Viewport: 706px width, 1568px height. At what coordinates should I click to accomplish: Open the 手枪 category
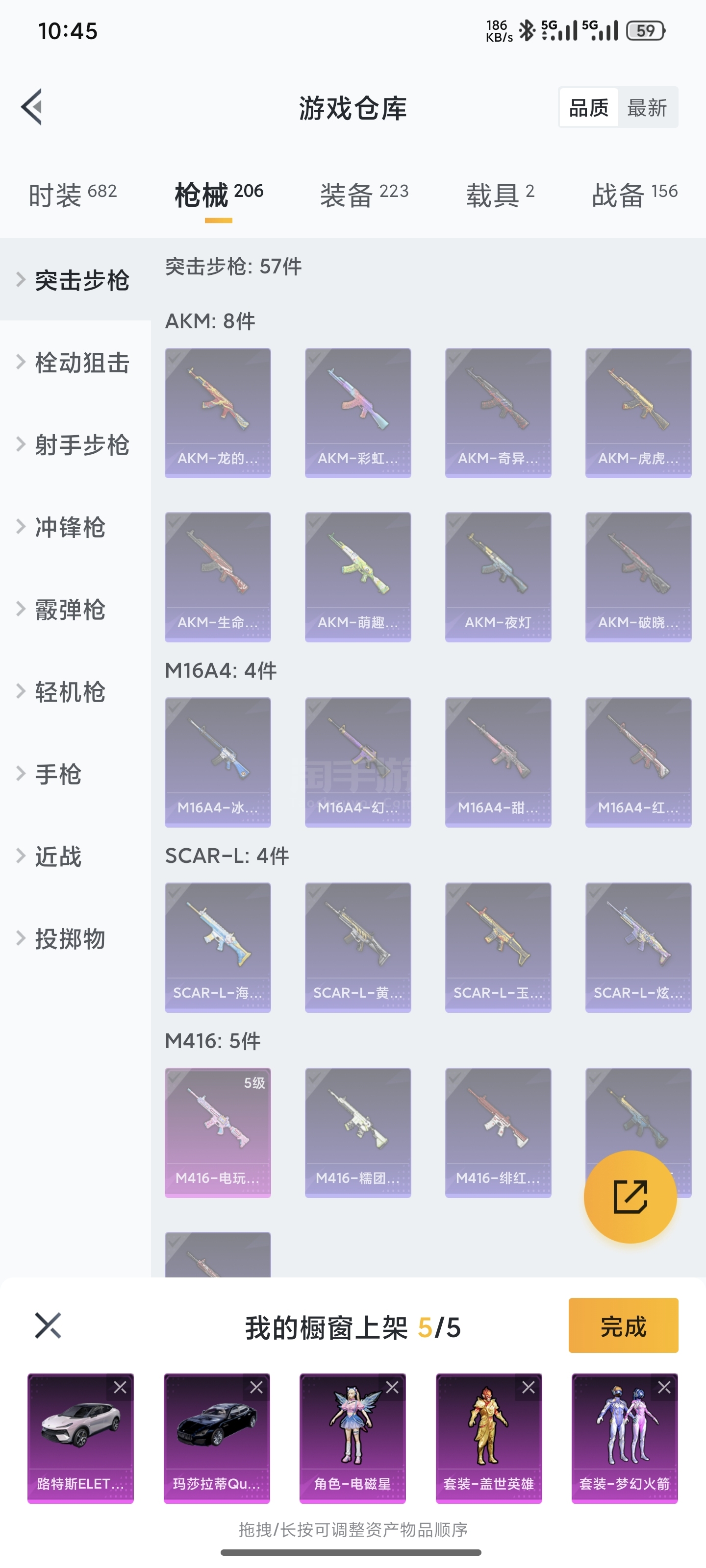tap(58, 774)
